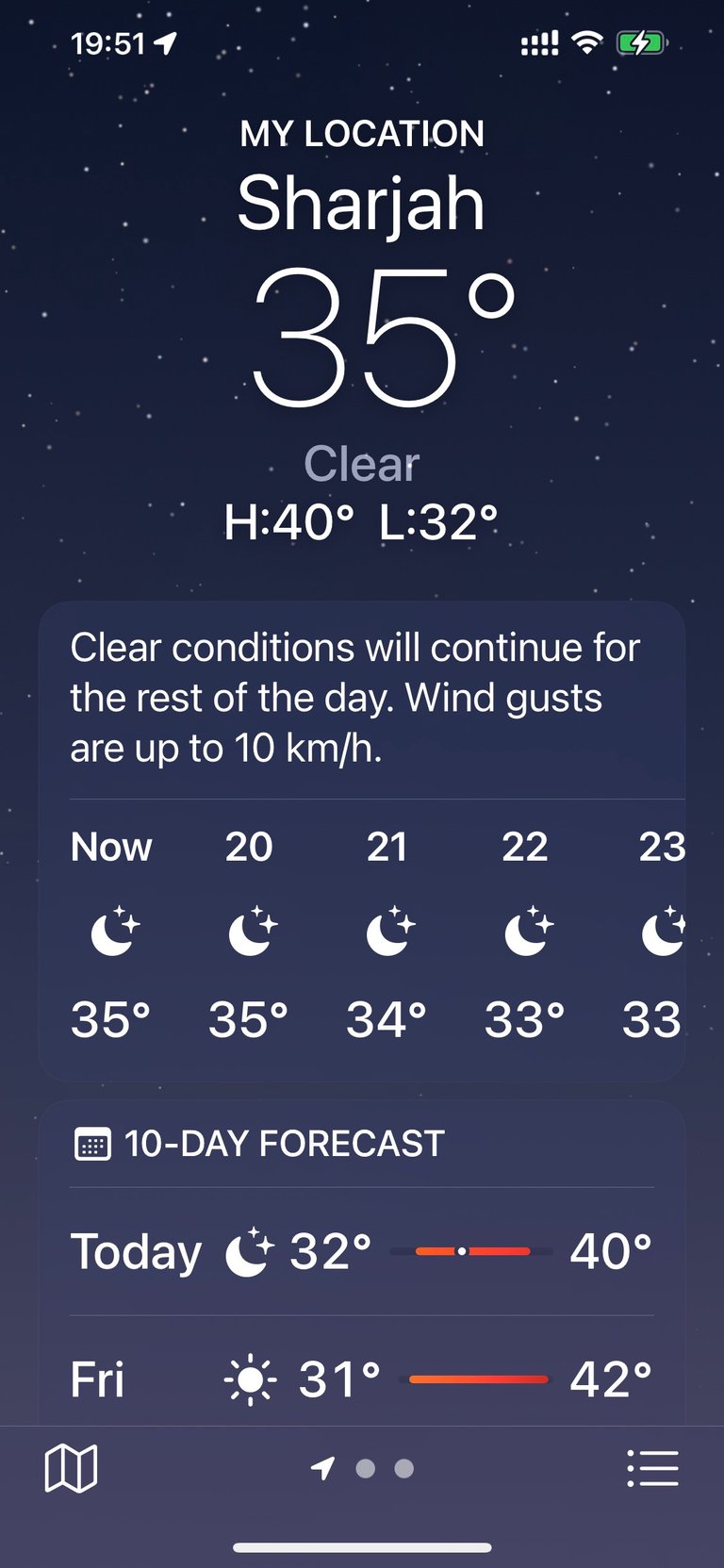Open Friday's forecast row
Screen dimensions: 724x1568
pyautogui.click(x=362, y=1378)
